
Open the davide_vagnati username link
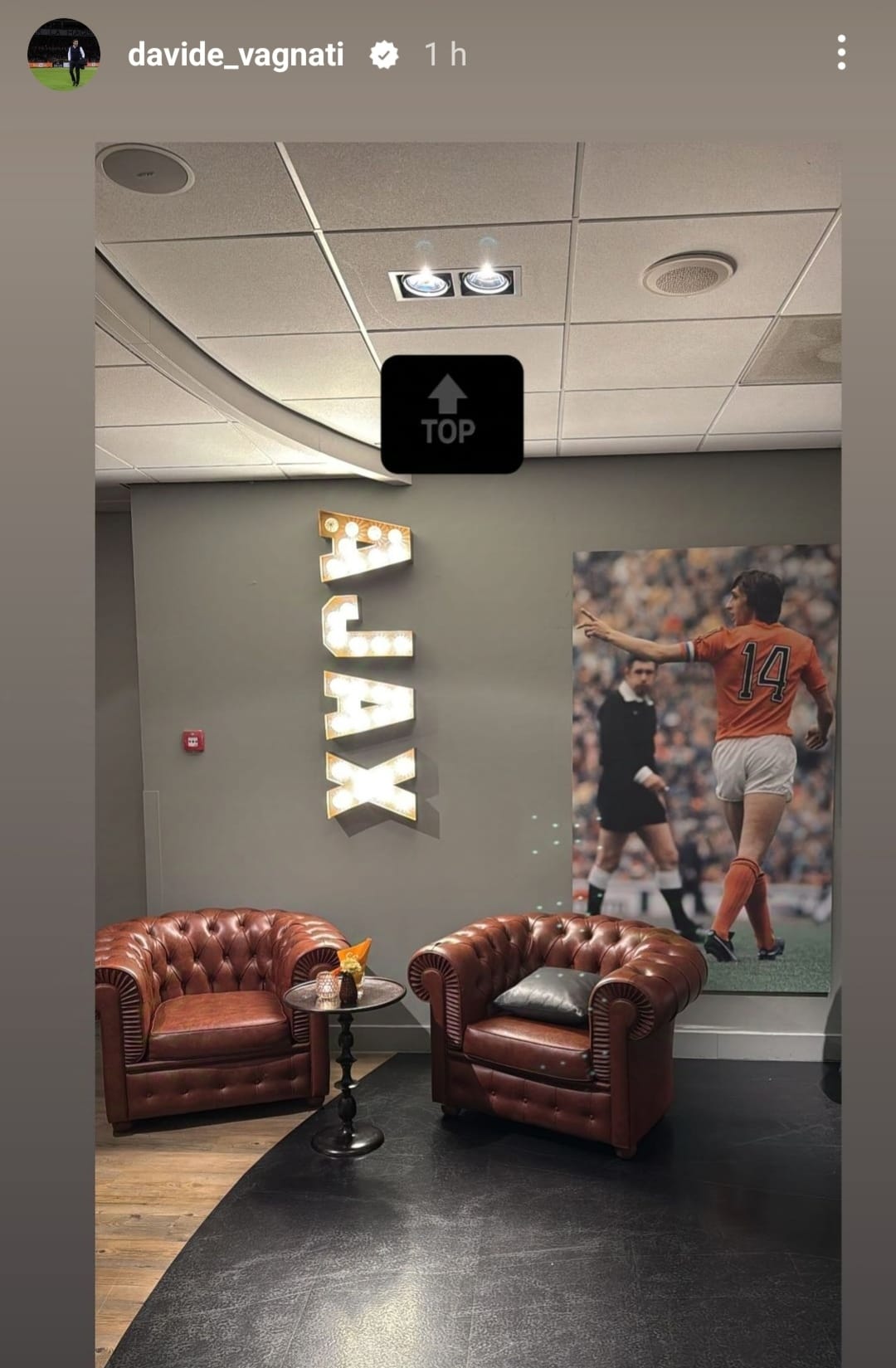point(236,55)
